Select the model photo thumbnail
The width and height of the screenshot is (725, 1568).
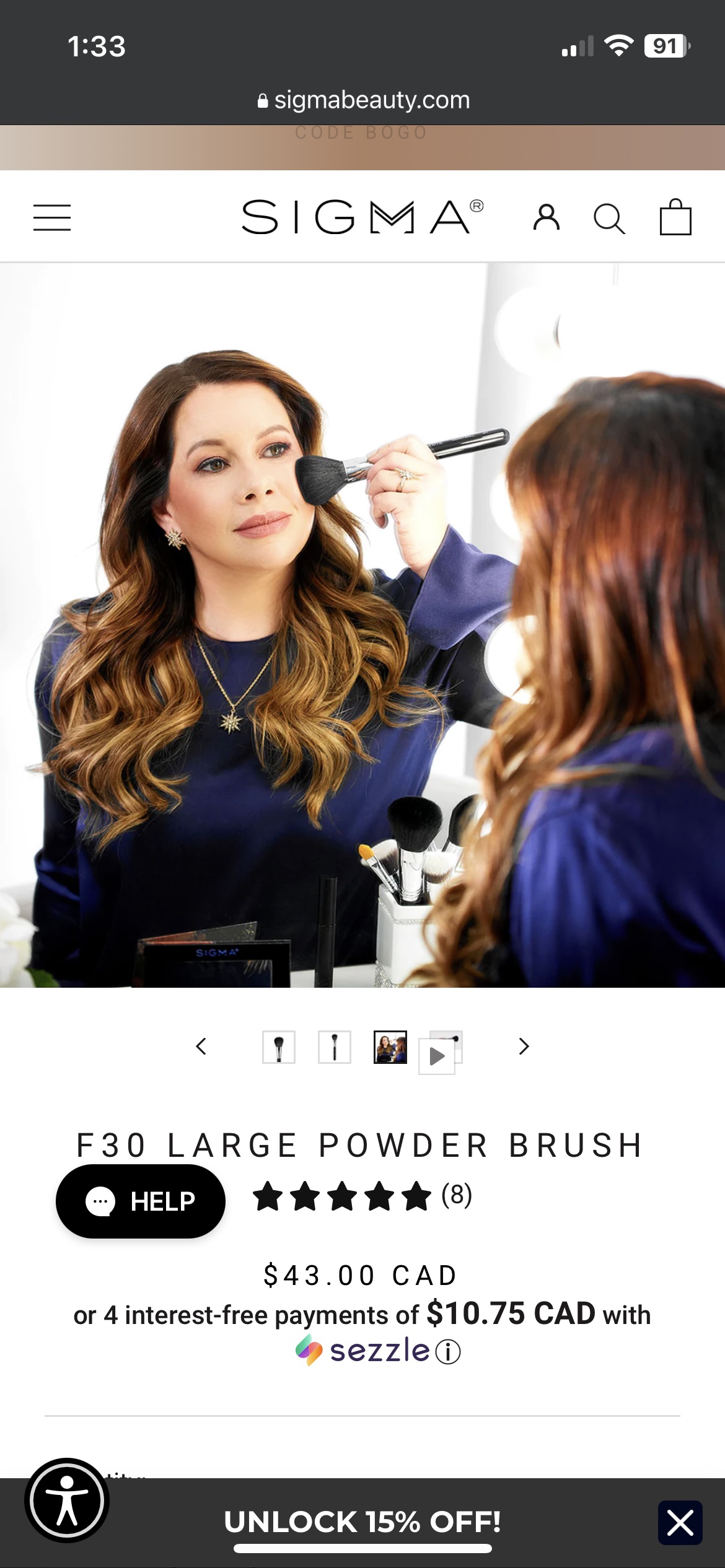[x=390, y=1047]
